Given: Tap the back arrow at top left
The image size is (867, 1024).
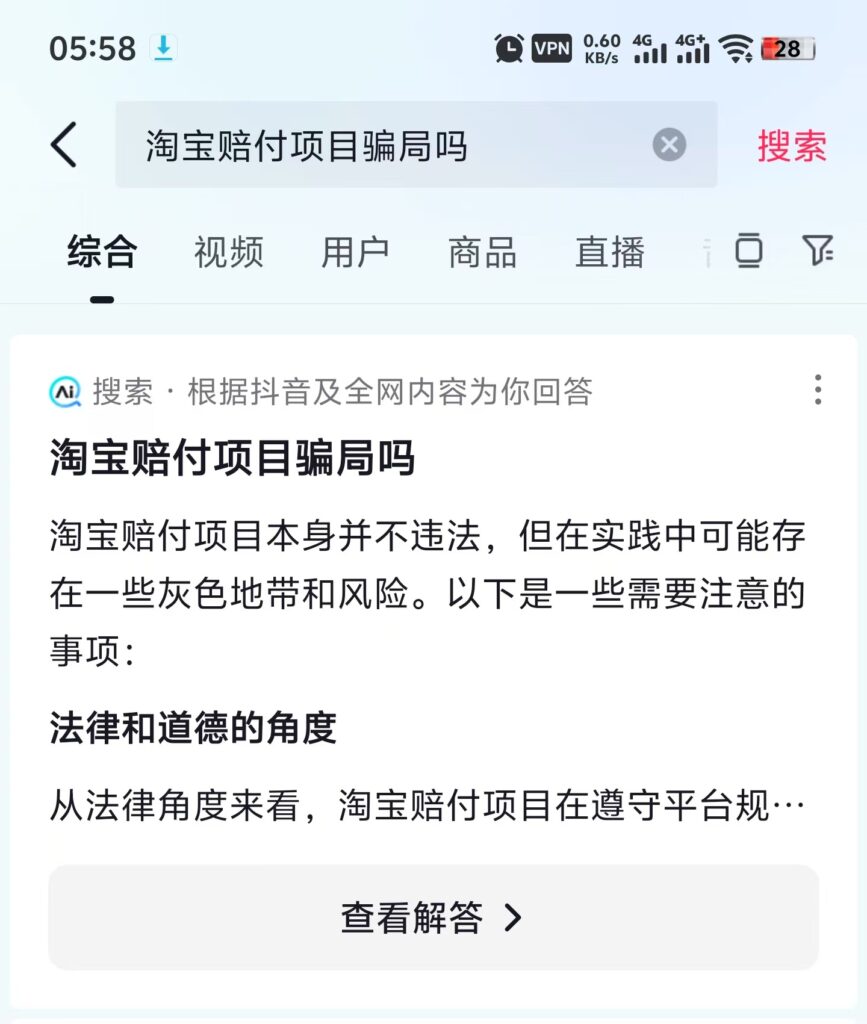Looking at the screenshot, I should (x=64, y=144).
